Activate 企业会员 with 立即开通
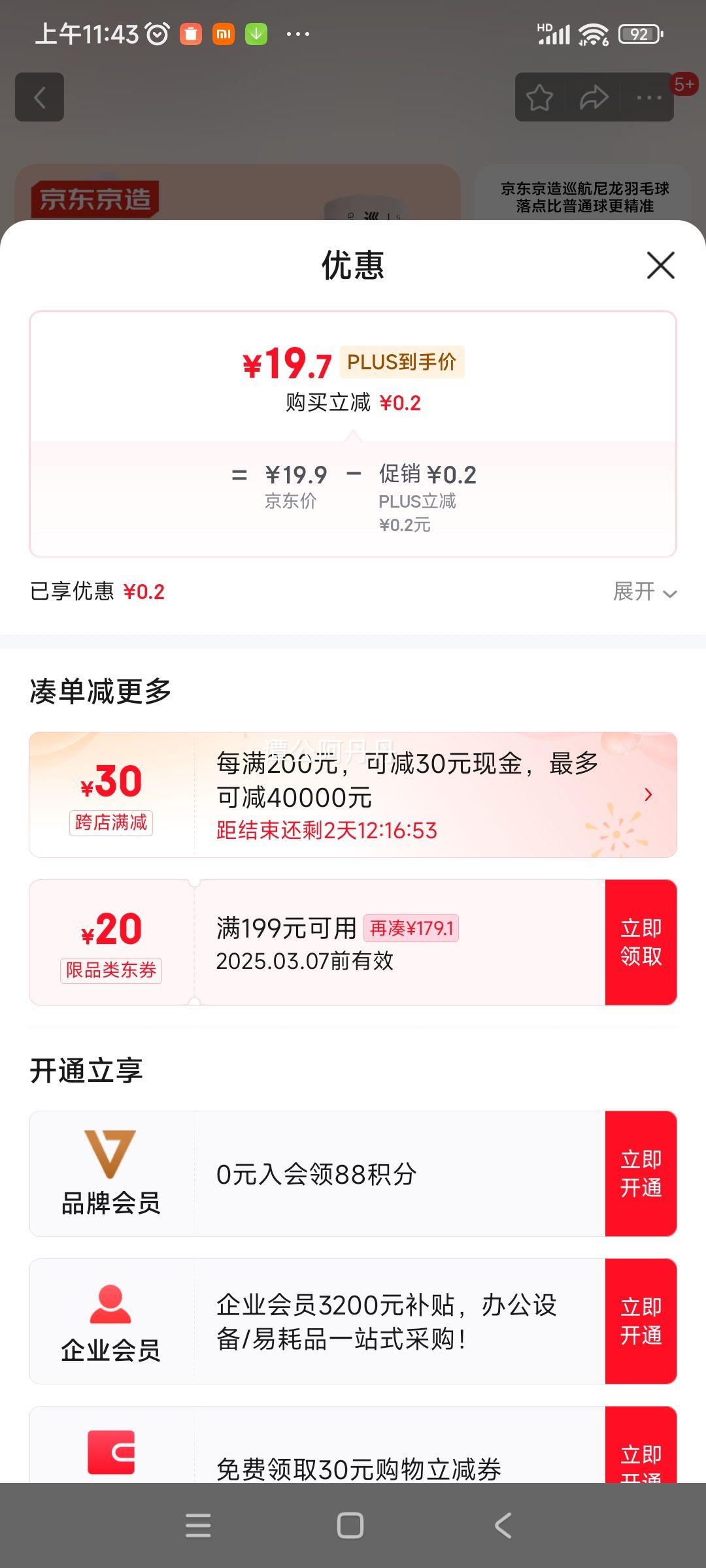Viewport: 706px width, 1568px height. click(x=641, y=1321)
